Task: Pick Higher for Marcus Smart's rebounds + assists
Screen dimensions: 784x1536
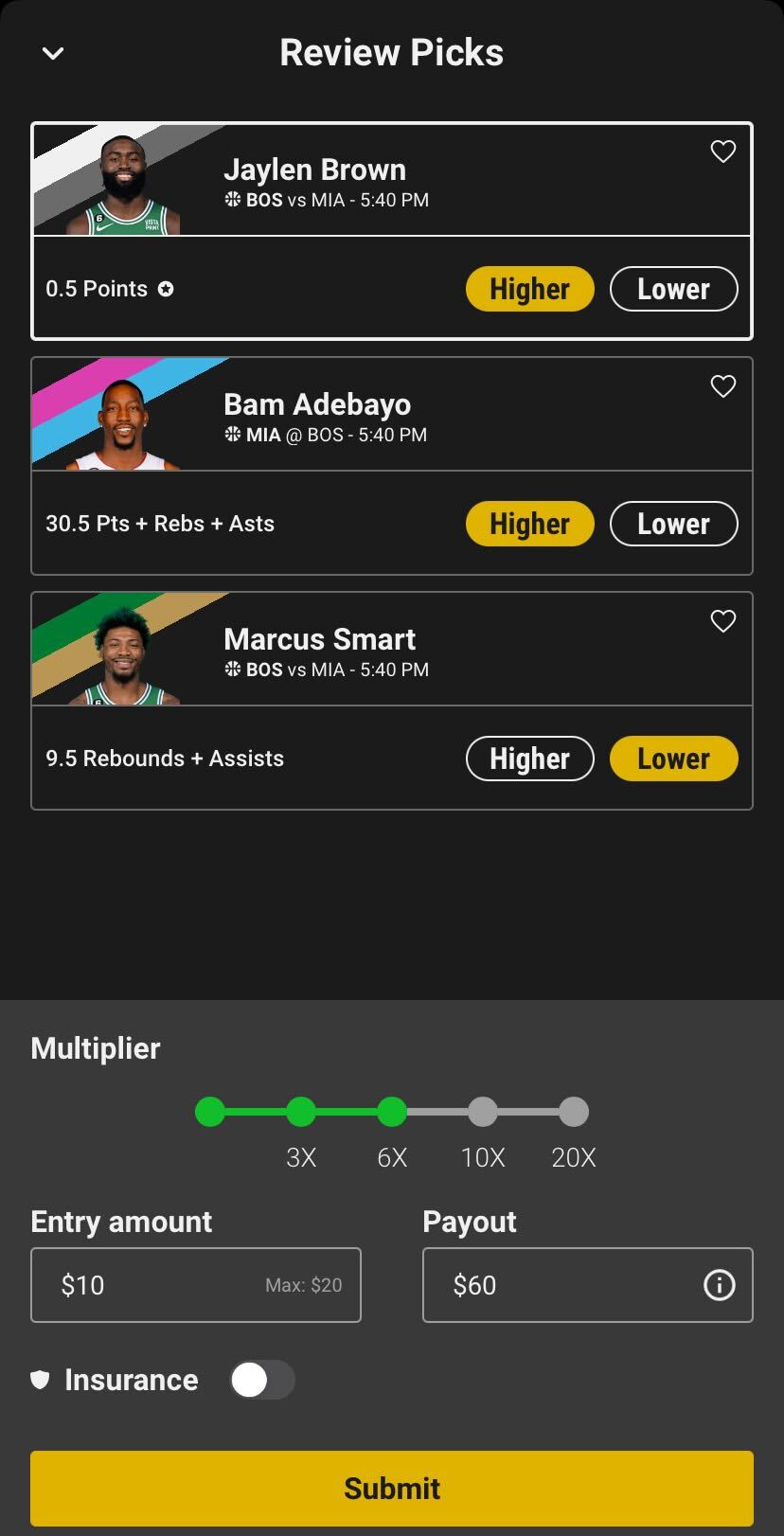Action: pos(529,759)
